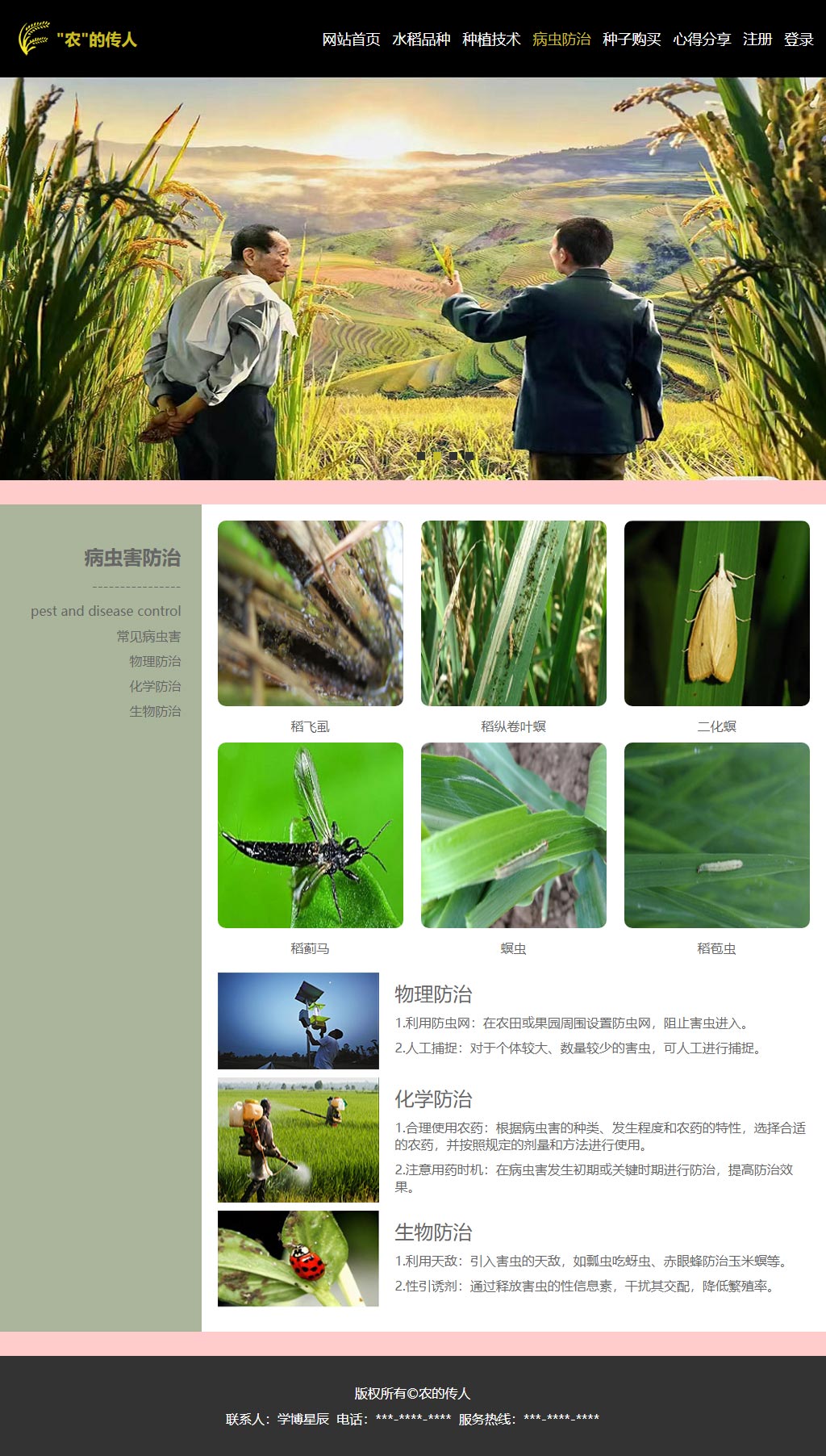View the 稻苞虫 picture

tap(717, 835)
